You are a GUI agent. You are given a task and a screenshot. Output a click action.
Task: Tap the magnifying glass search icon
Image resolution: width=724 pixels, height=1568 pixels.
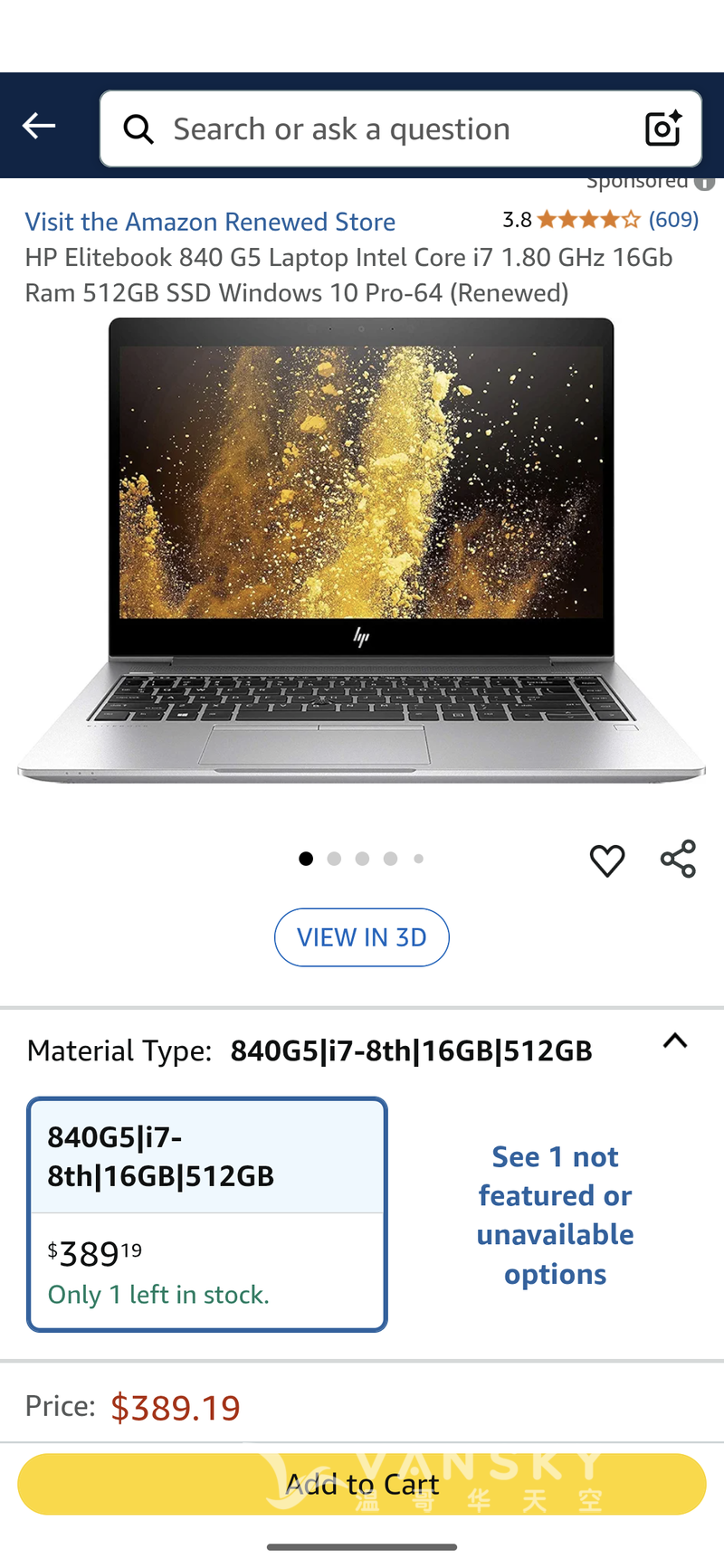138,128
